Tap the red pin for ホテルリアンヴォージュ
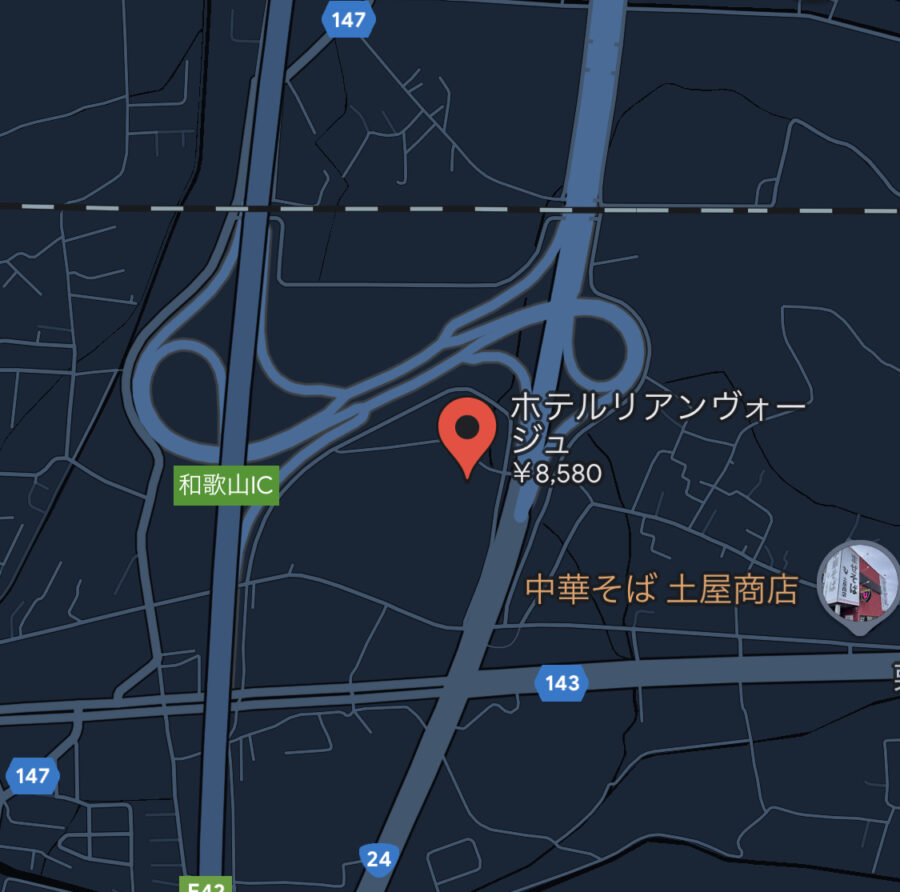 [x=468, y=432]
